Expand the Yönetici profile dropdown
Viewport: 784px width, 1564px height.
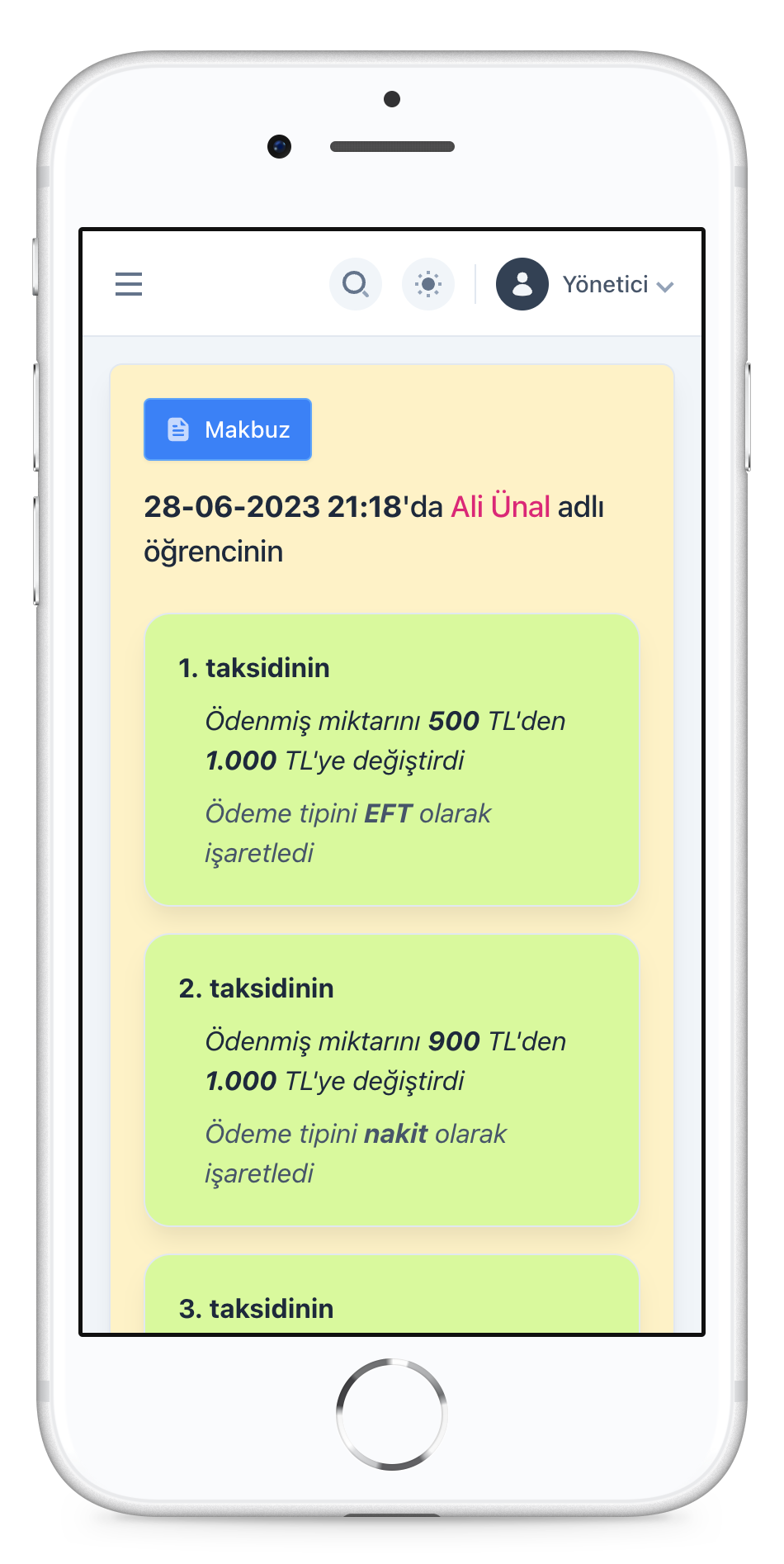586,285
